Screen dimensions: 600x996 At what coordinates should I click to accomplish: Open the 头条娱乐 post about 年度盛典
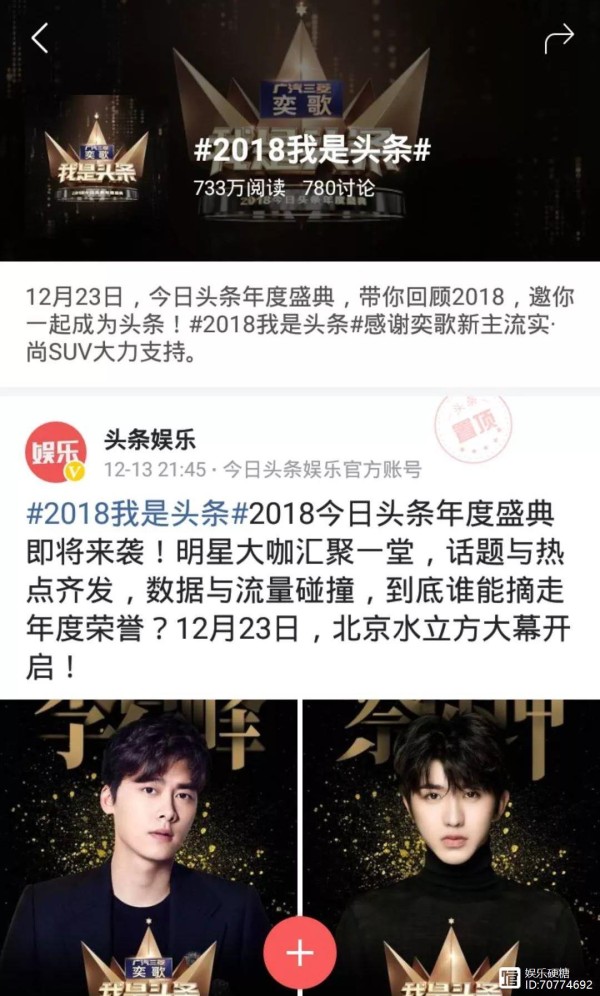coord(298,591)
